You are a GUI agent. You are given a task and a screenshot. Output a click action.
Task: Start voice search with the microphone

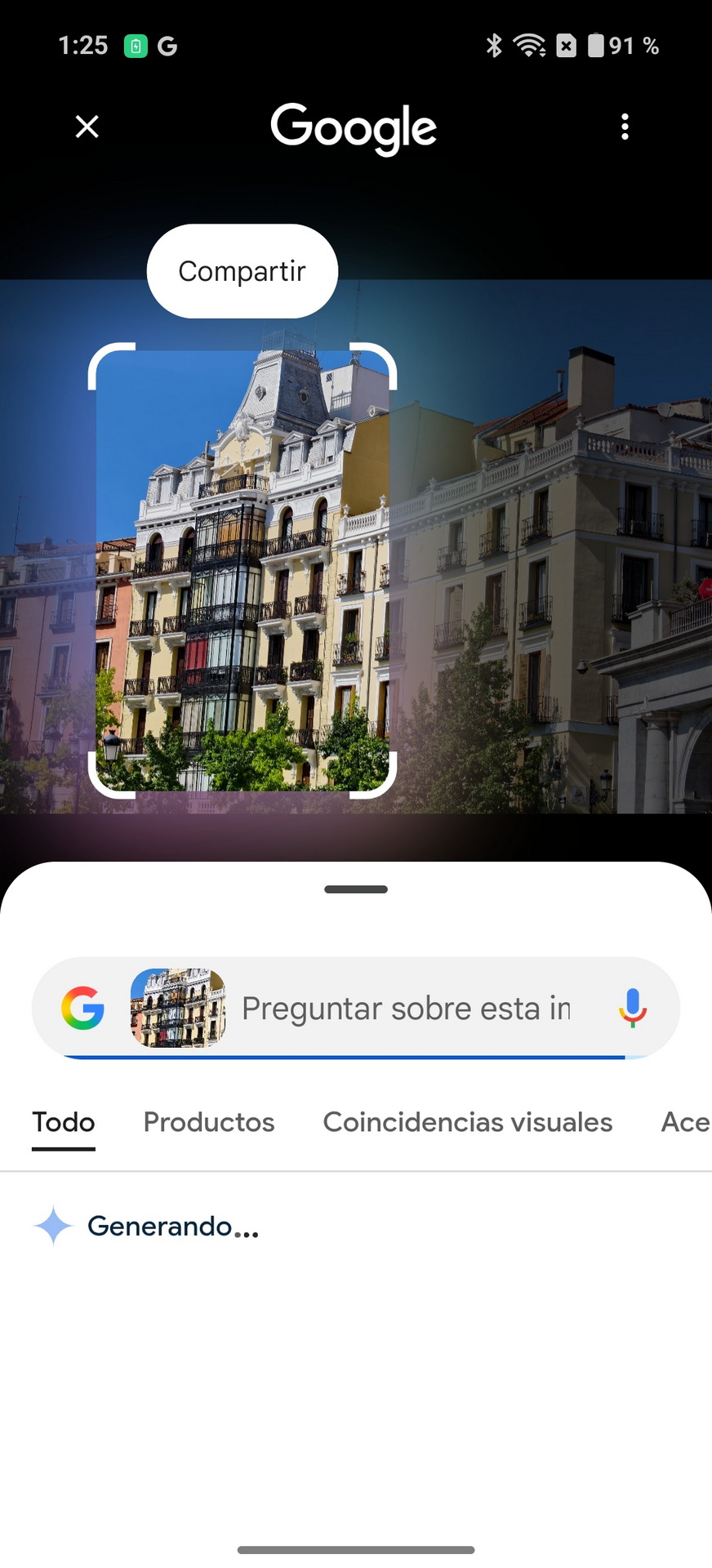point(632,1008)
